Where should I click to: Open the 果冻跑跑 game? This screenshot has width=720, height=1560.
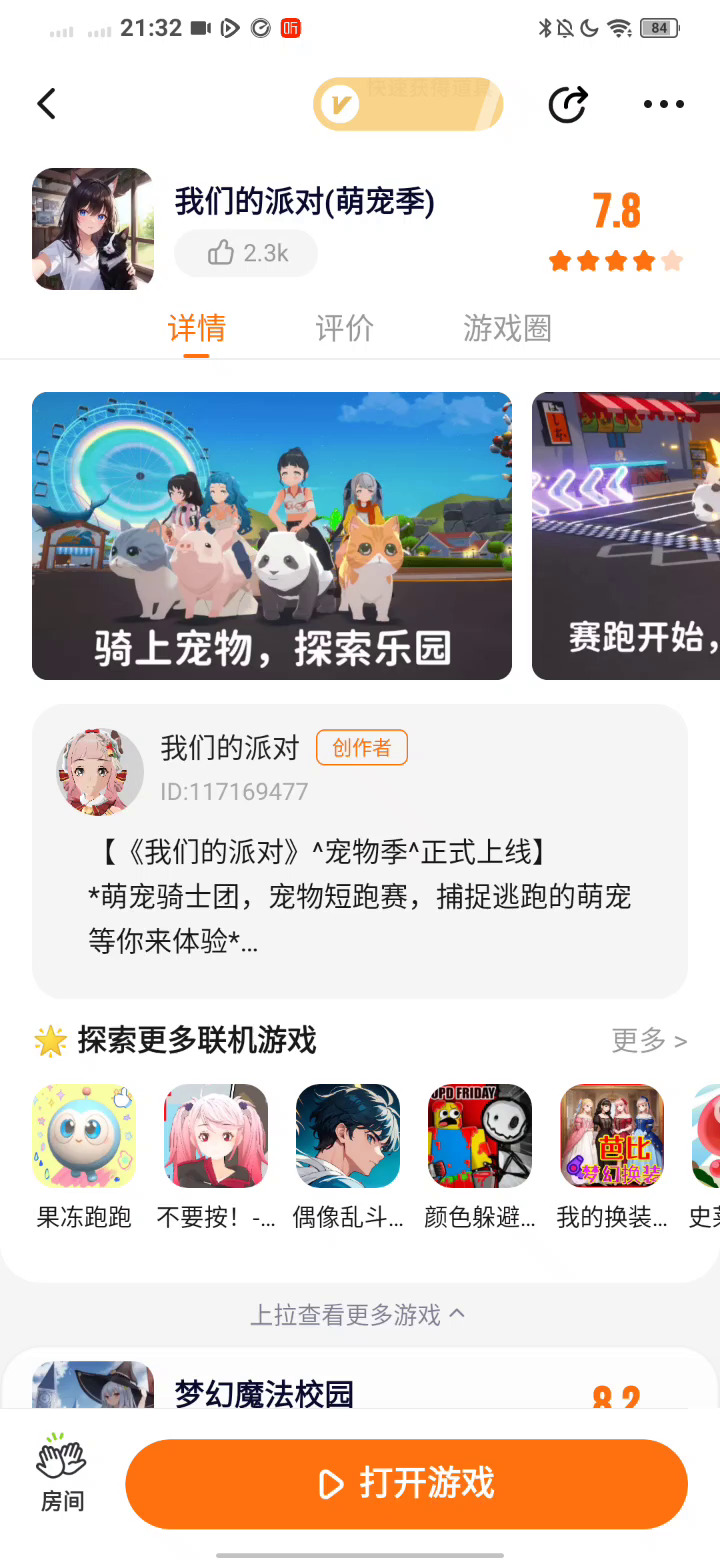[85, 1136]
